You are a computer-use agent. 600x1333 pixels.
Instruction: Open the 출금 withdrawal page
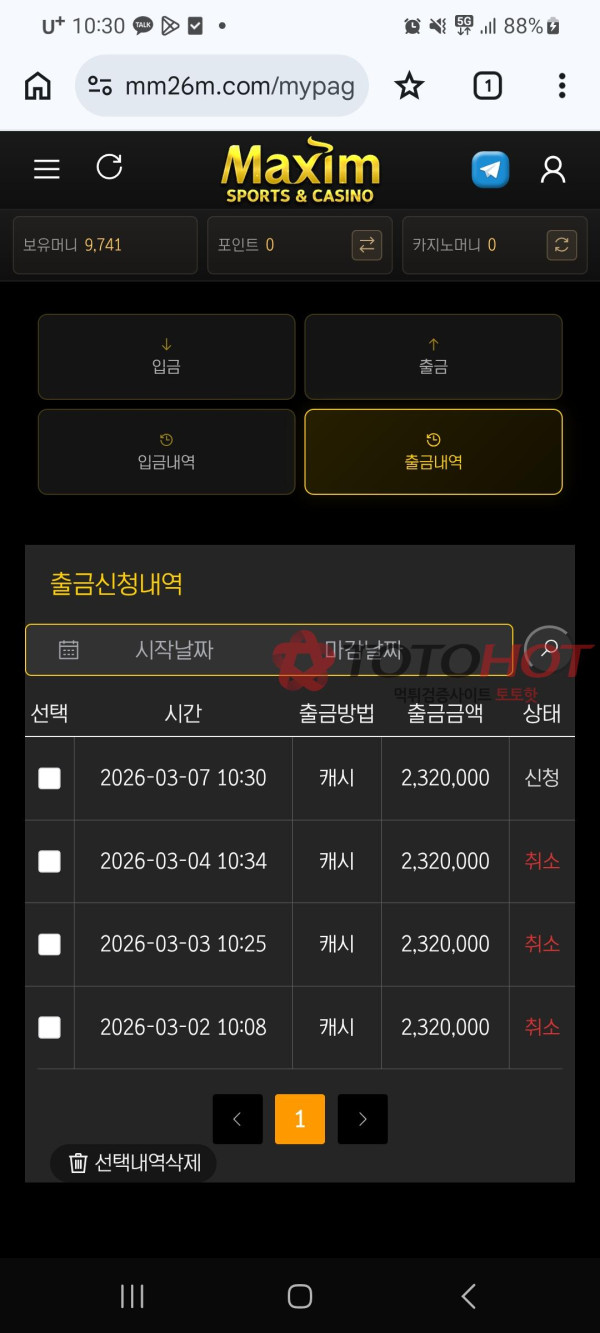coord(433,357)
